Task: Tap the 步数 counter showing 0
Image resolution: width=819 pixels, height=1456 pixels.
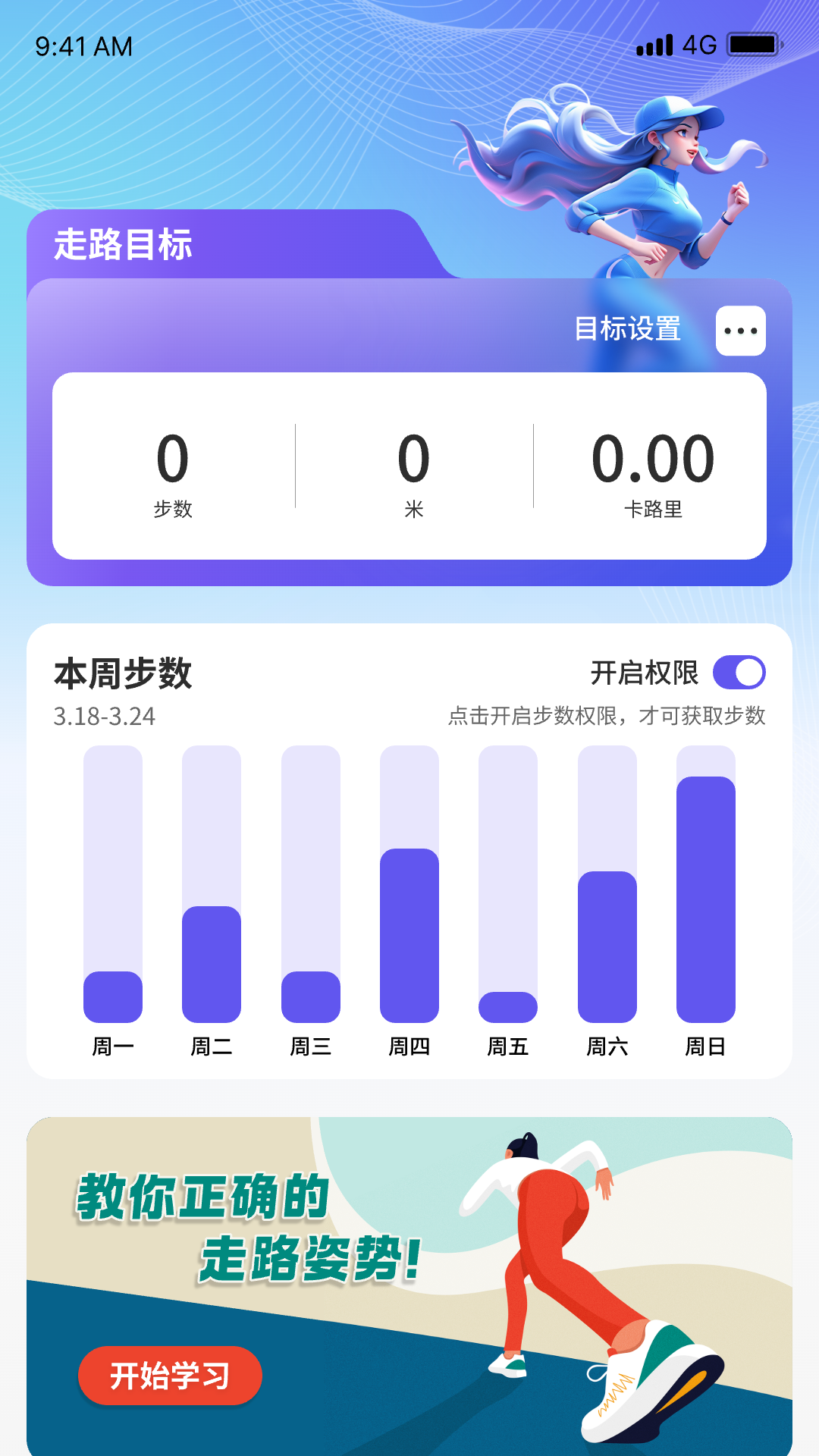Action: pyautogui.click(x=173, y=466)
